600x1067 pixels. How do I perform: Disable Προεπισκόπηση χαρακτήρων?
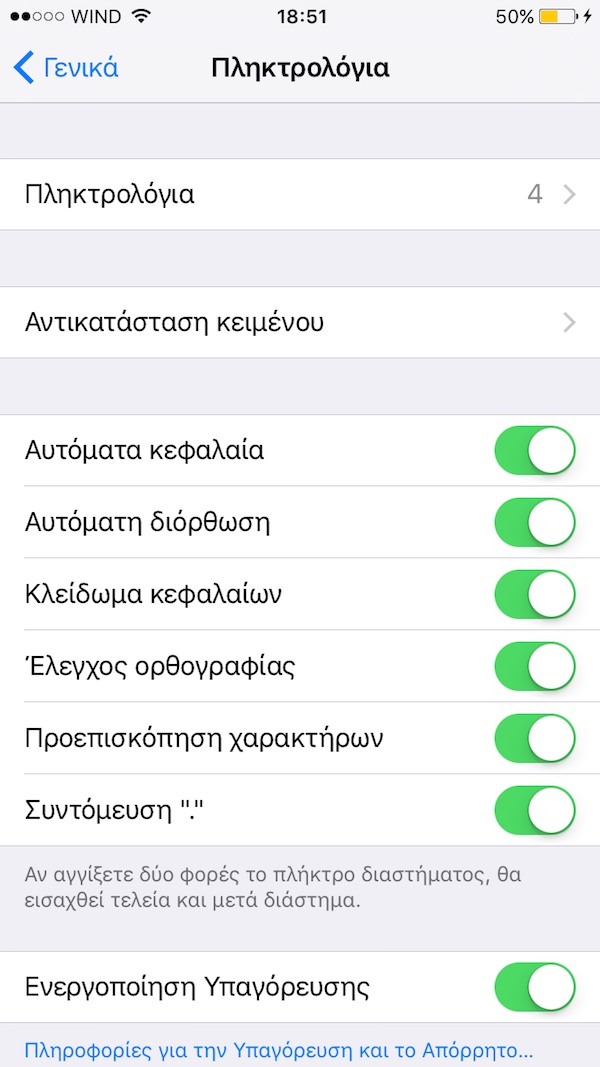(535, 738)
